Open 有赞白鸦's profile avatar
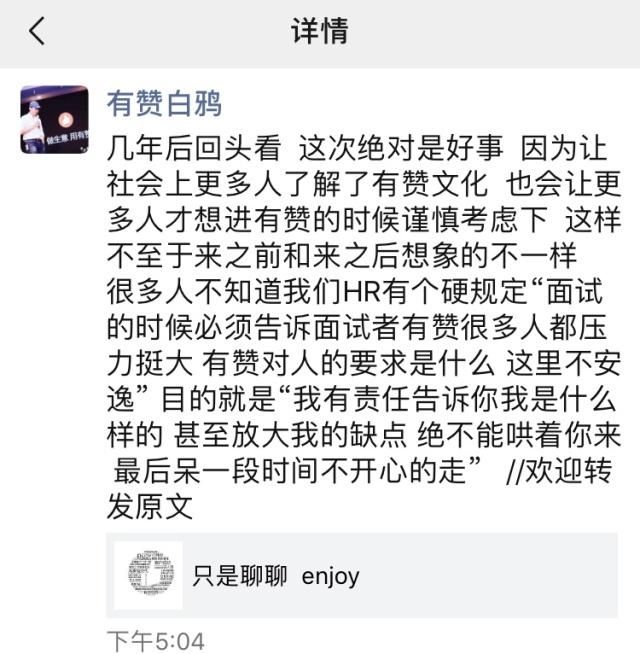 pos(54,119)
